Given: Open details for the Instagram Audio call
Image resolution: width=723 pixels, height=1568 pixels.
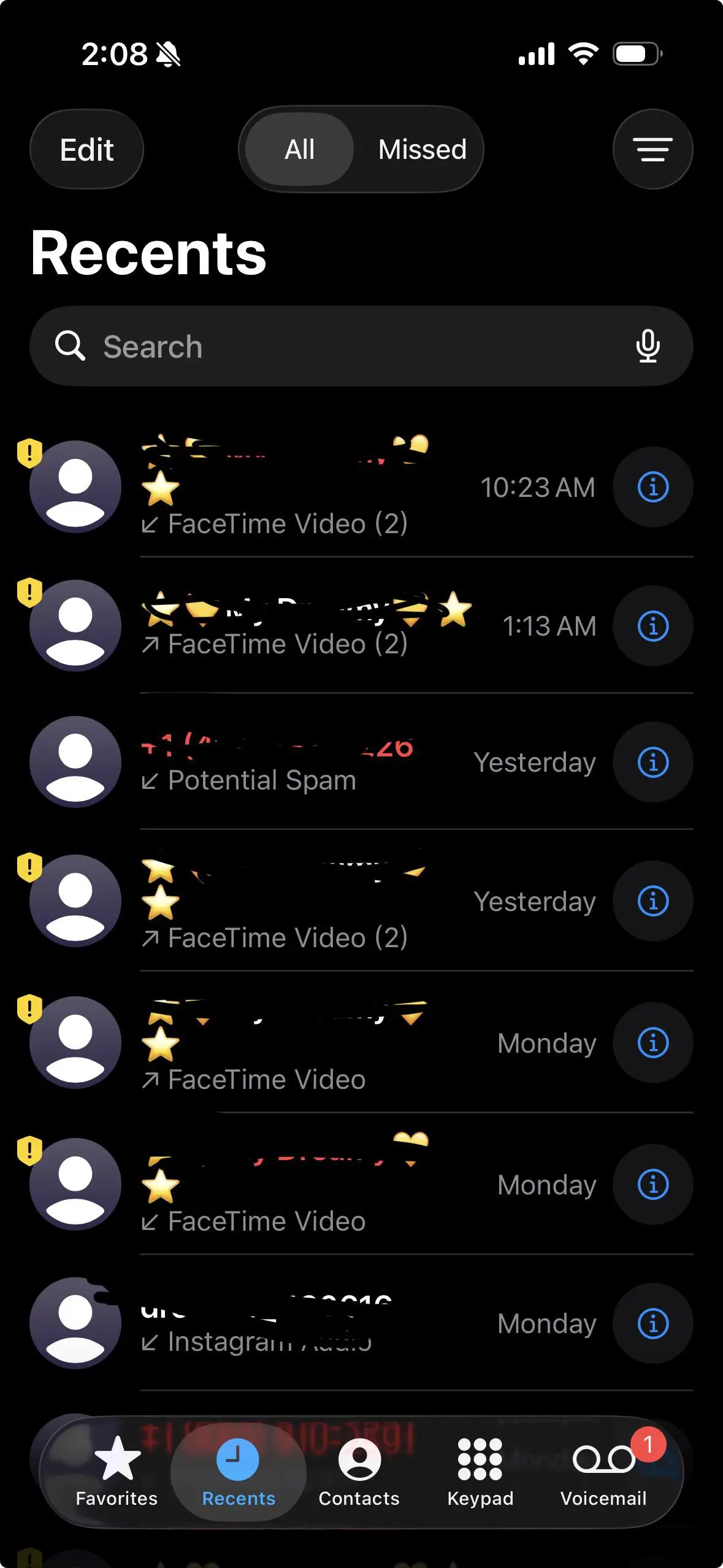Looking at the screenshot, I should point(652,1324).
